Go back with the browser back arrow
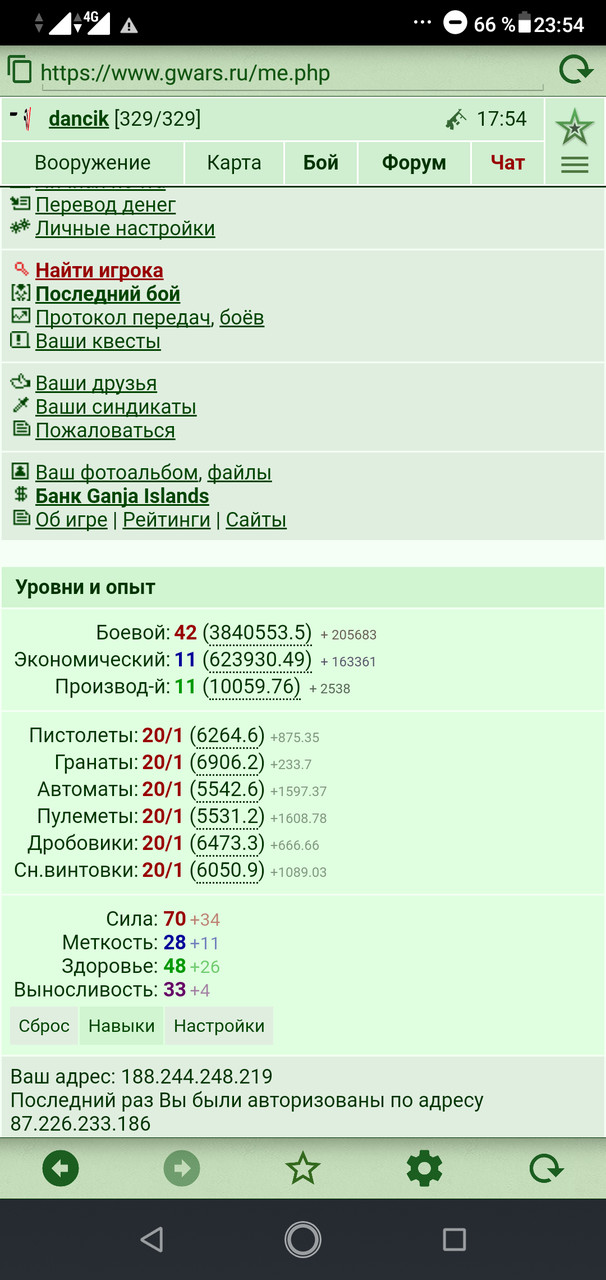 [x=61, y=1168]
